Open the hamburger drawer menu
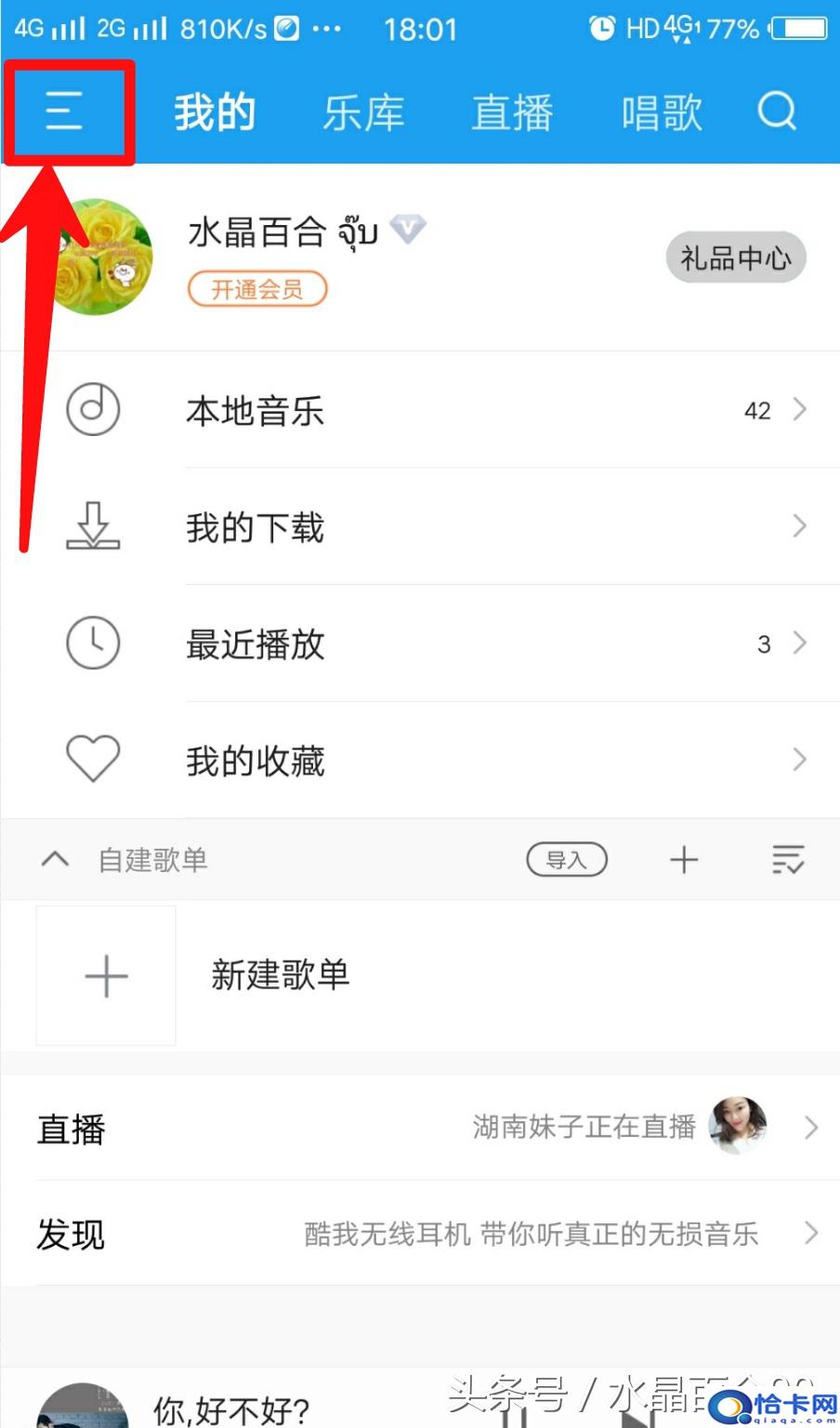 [x=64, y=112]
